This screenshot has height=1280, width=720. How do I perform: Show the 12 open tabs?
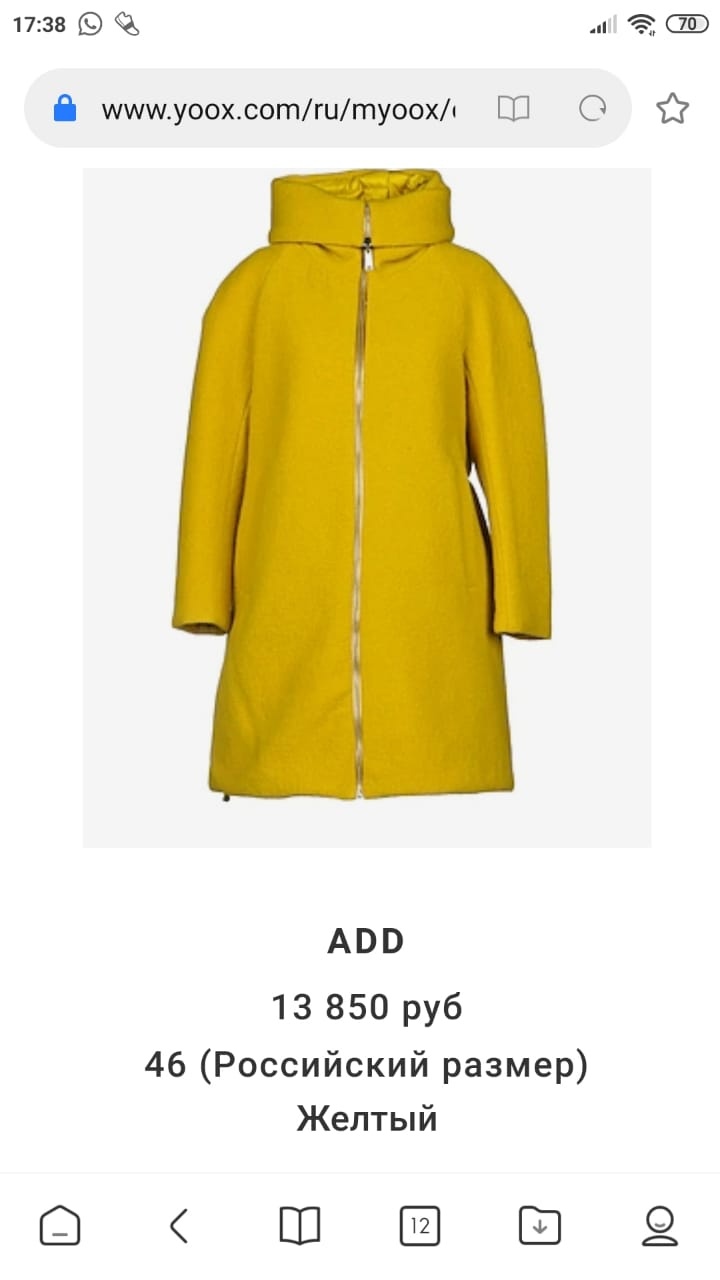[x=419, y=1225]
